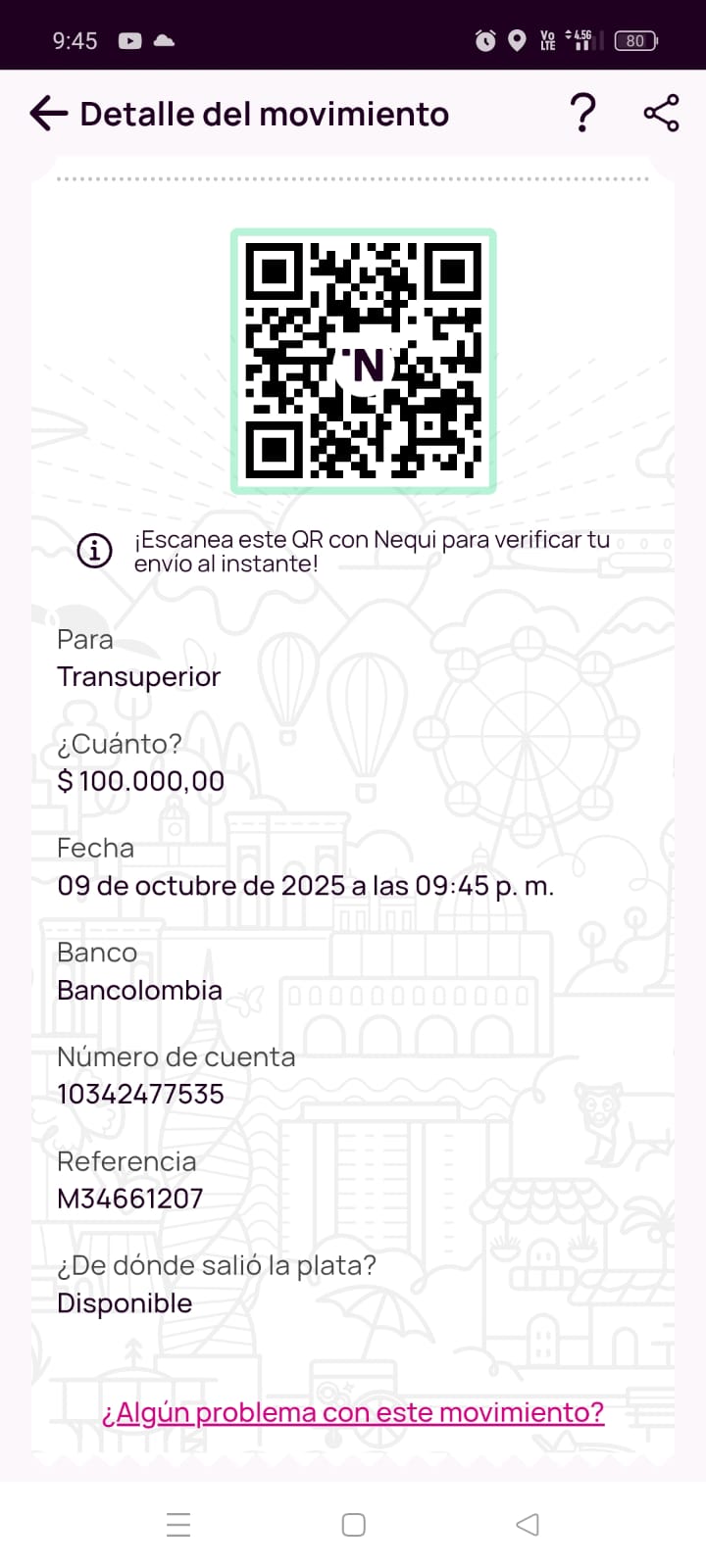Open recent apps from navigation bar

(x=178, y=1525)
